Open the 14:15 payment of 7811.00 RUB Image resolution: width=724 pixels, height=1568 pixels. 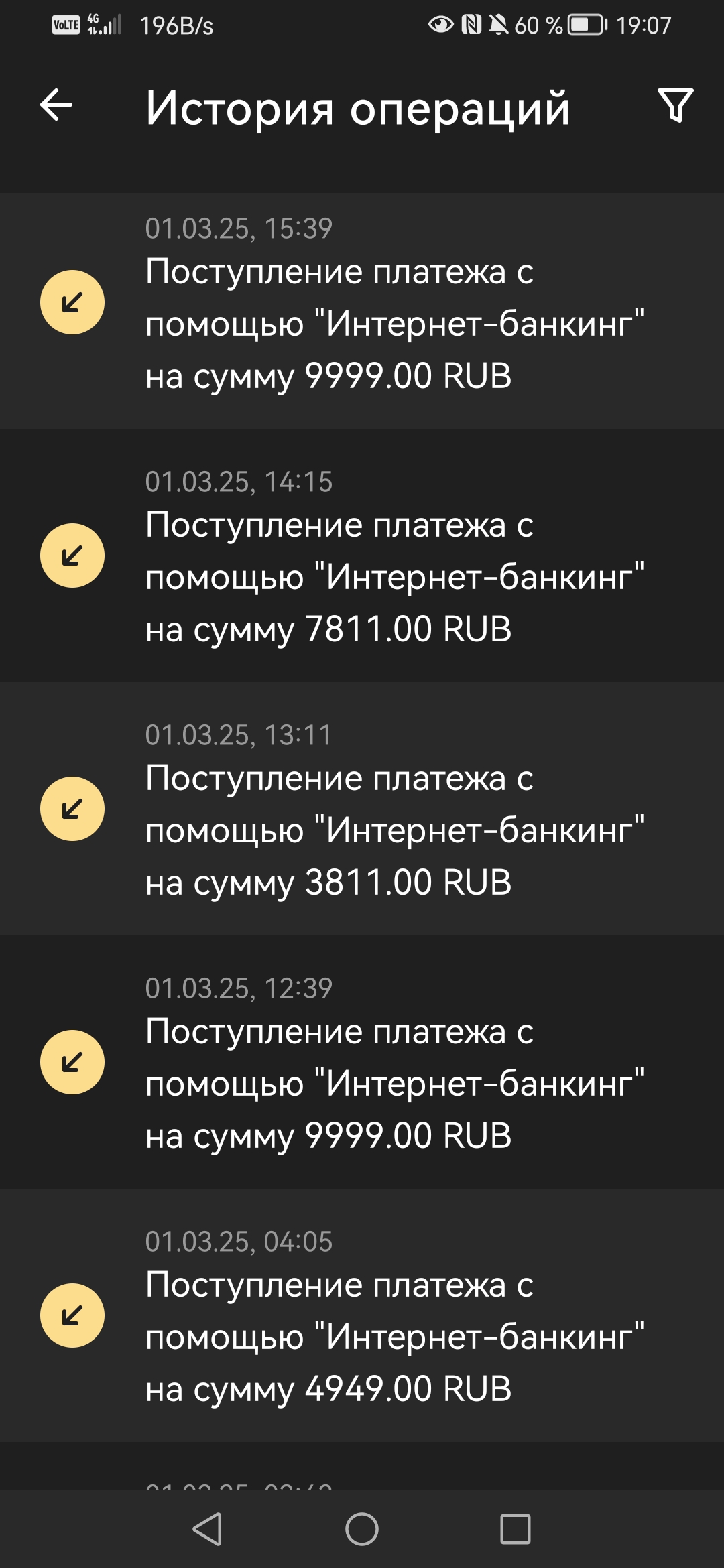click(x=362, y=556)
